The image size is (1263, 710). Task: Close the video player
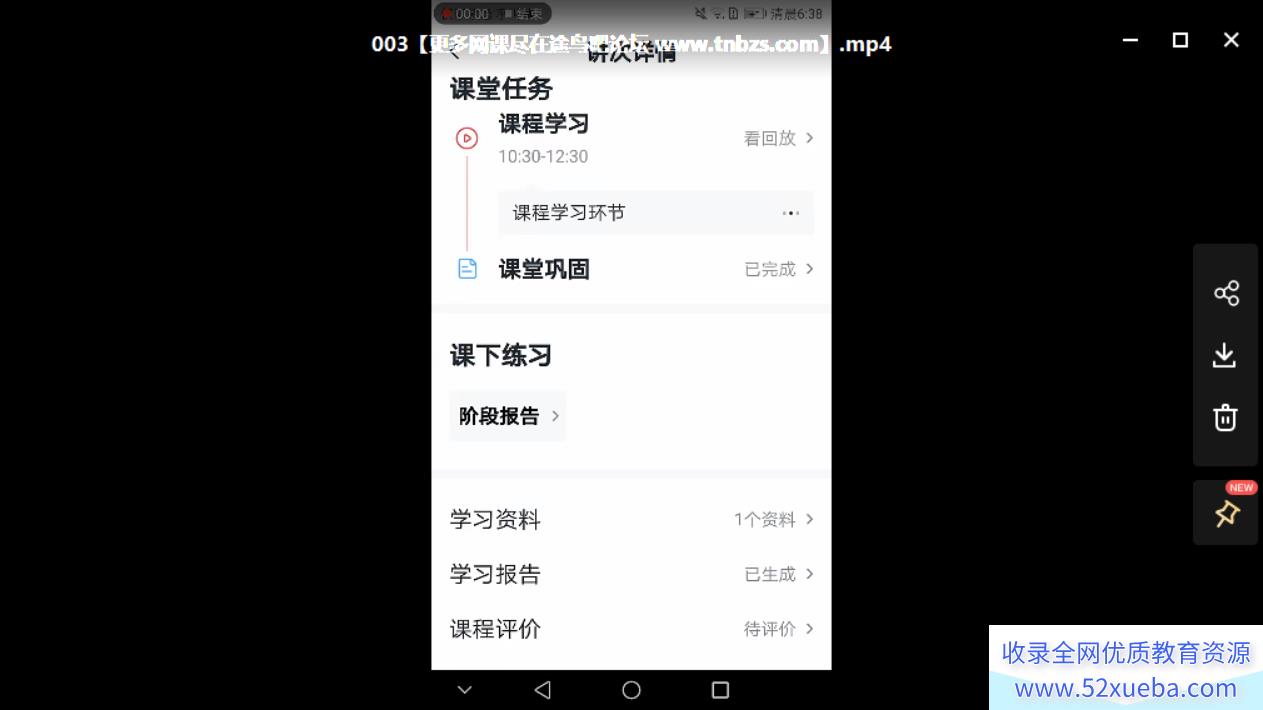(1231, 40)
